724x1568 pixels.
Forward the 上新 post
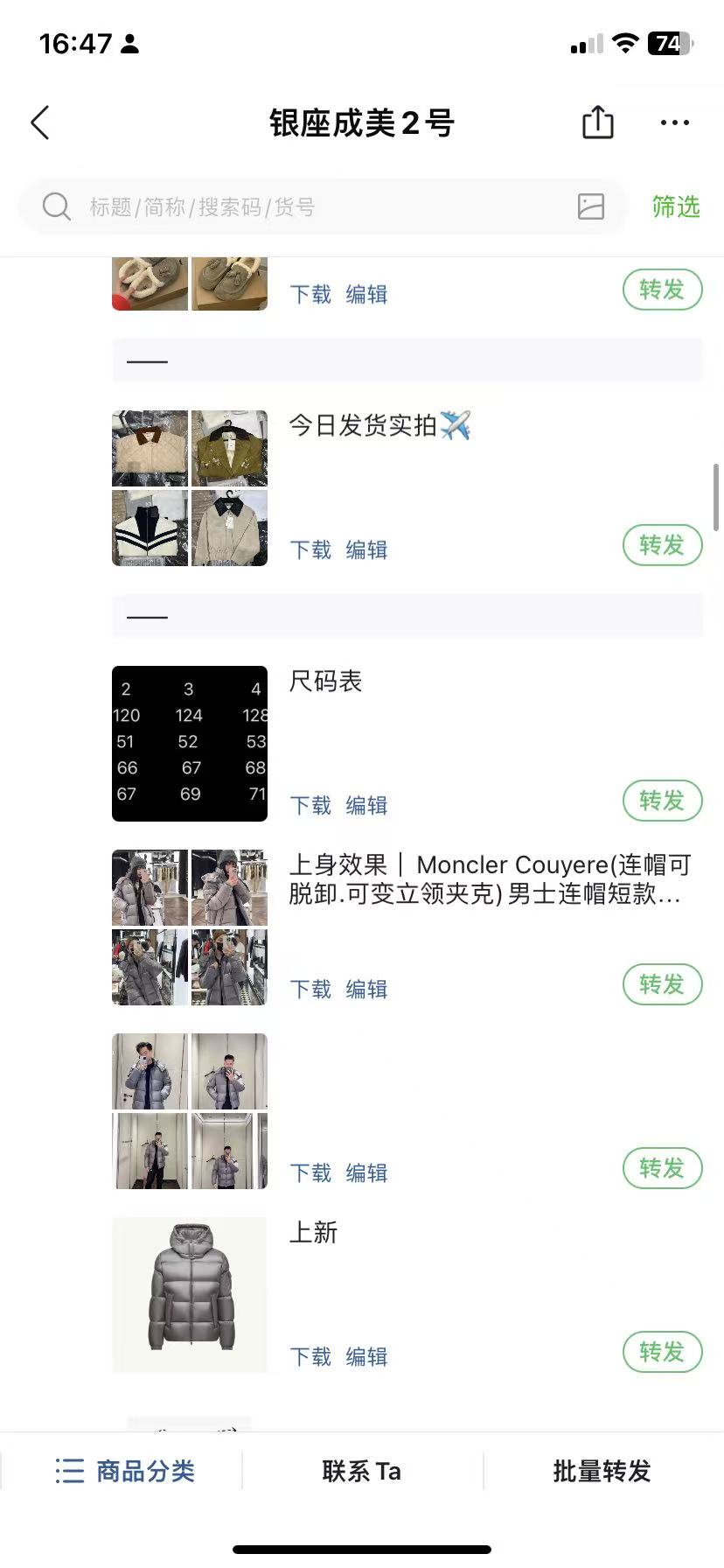pos(662,1352)
